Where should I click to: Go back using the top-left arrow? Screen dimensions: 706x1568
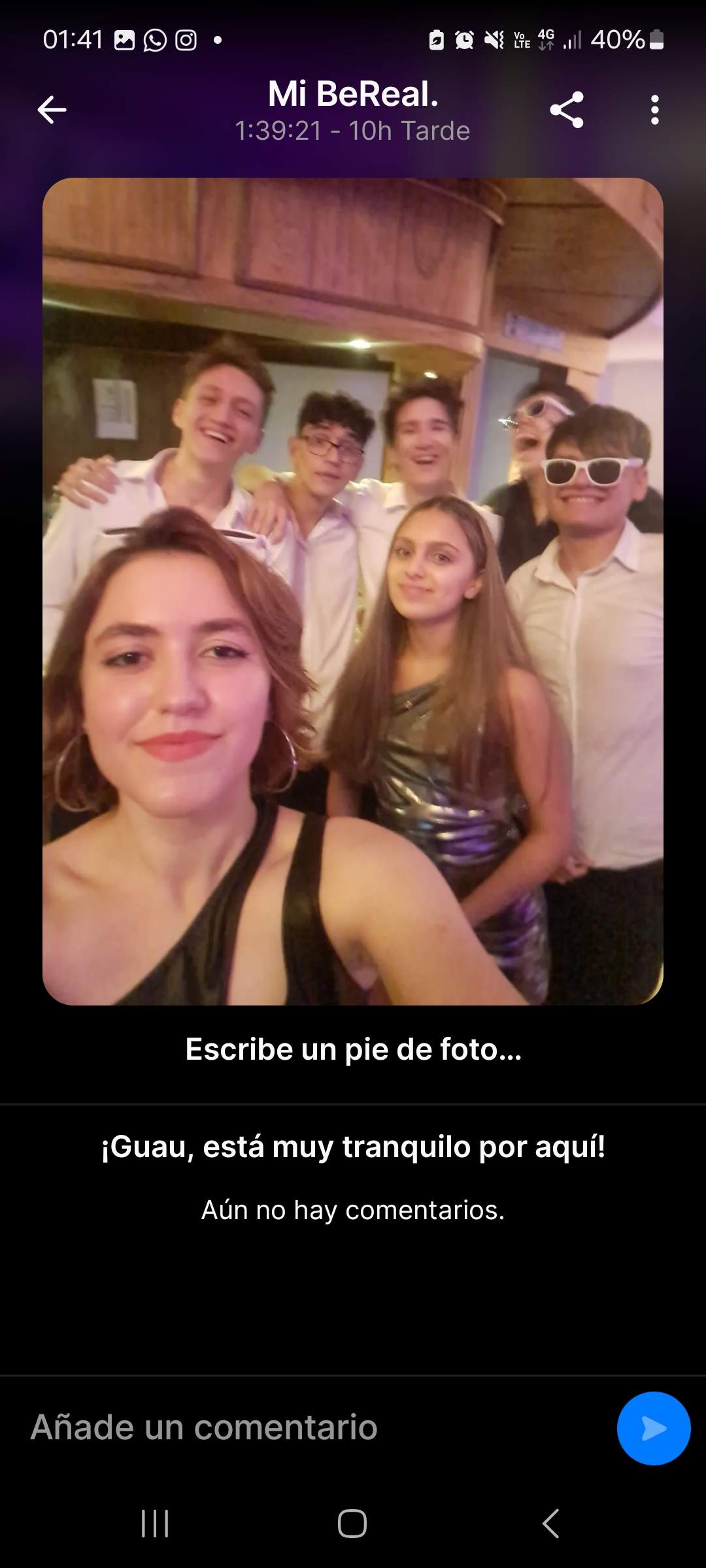[x=52, y=110]
